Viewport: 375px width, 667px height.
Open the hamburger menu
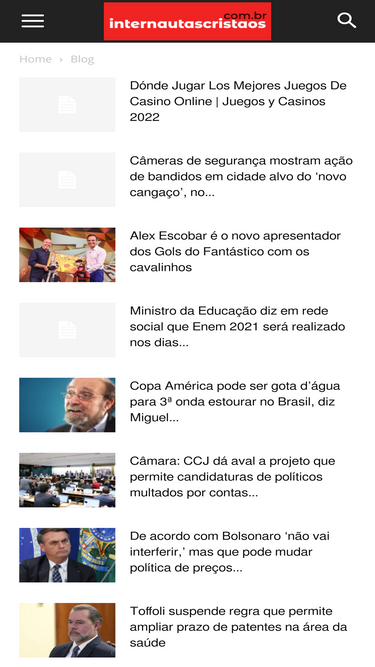click(x=33, y=21)
